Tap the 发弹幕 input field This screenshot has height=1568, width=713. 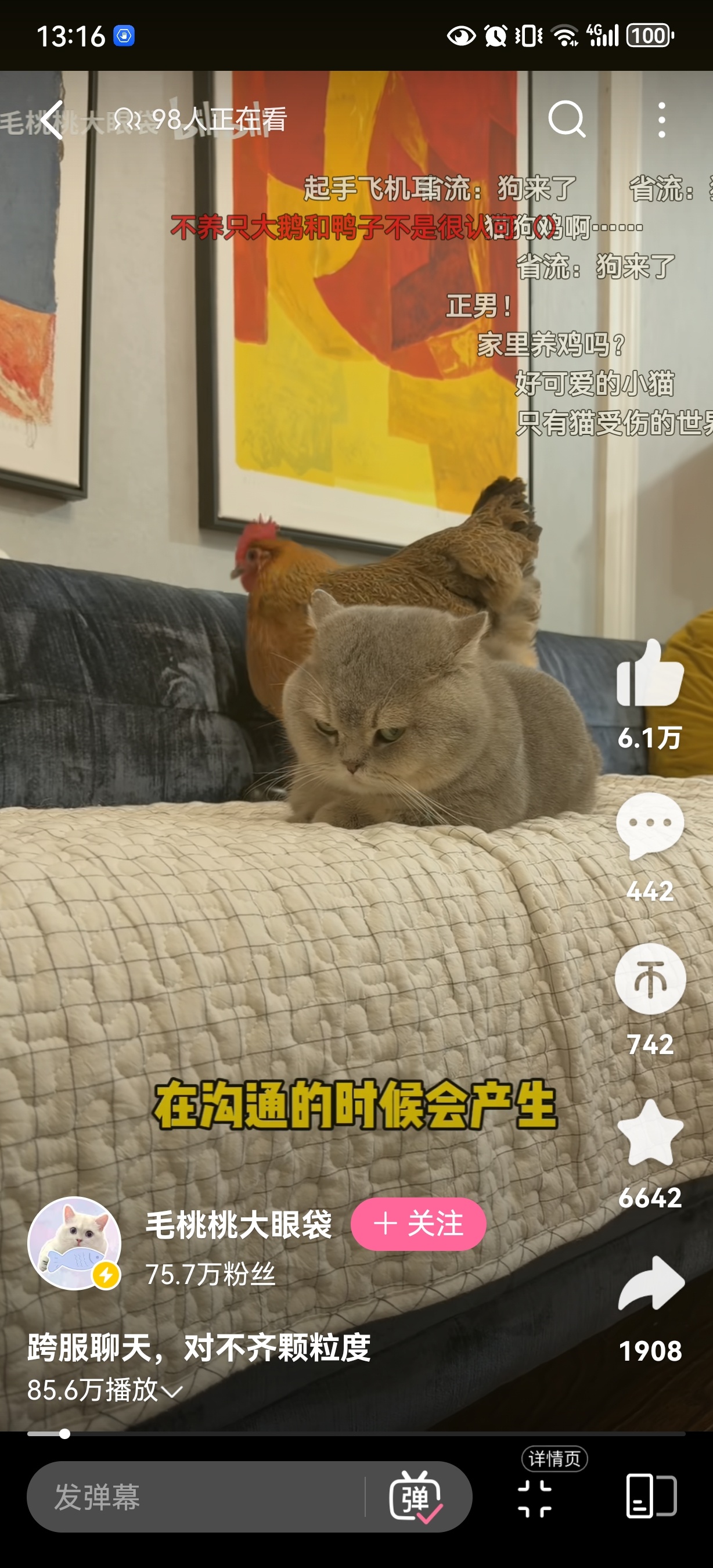[x=195, y=1497]
